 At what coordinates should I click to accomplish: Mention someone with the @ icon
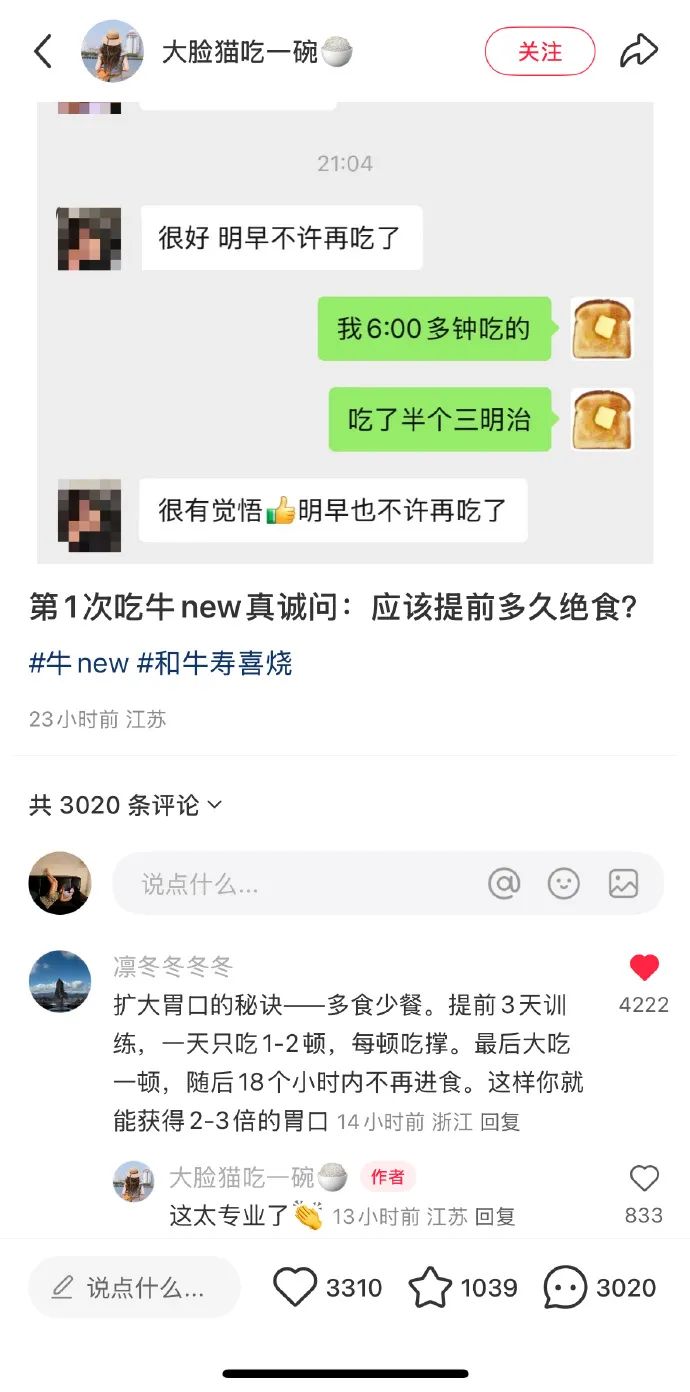point(504,883)
